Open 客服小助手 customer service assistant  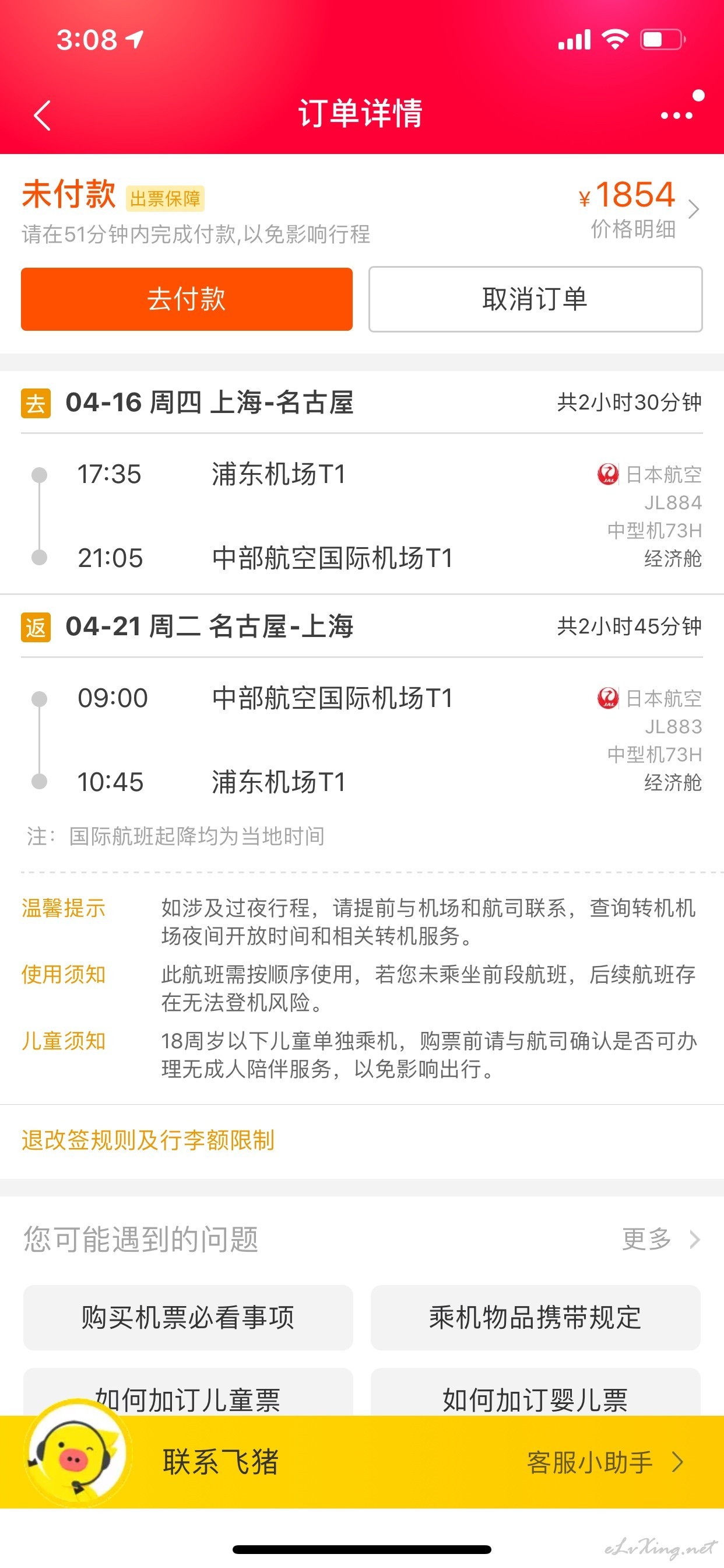[x=605, y=1461]
